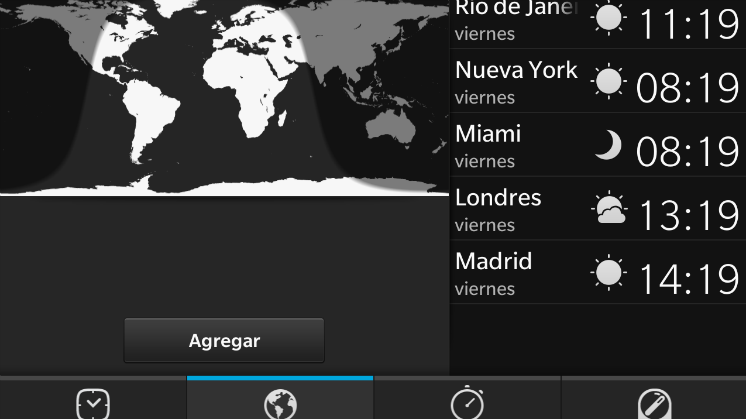Open the stopwatch tab
Viewport: 746px width, 419px height.
point(467,402)
